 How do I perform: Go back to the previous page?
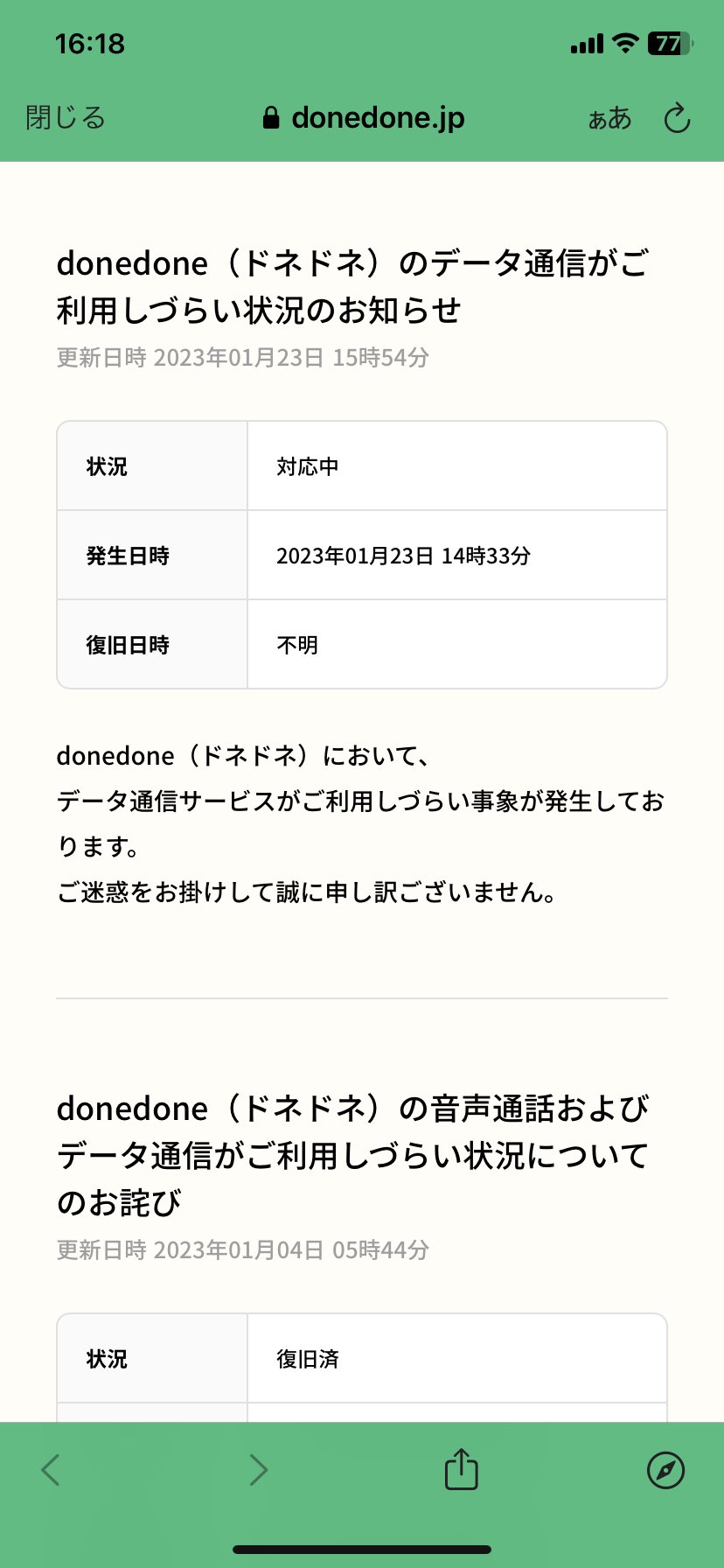[52, 1469]
